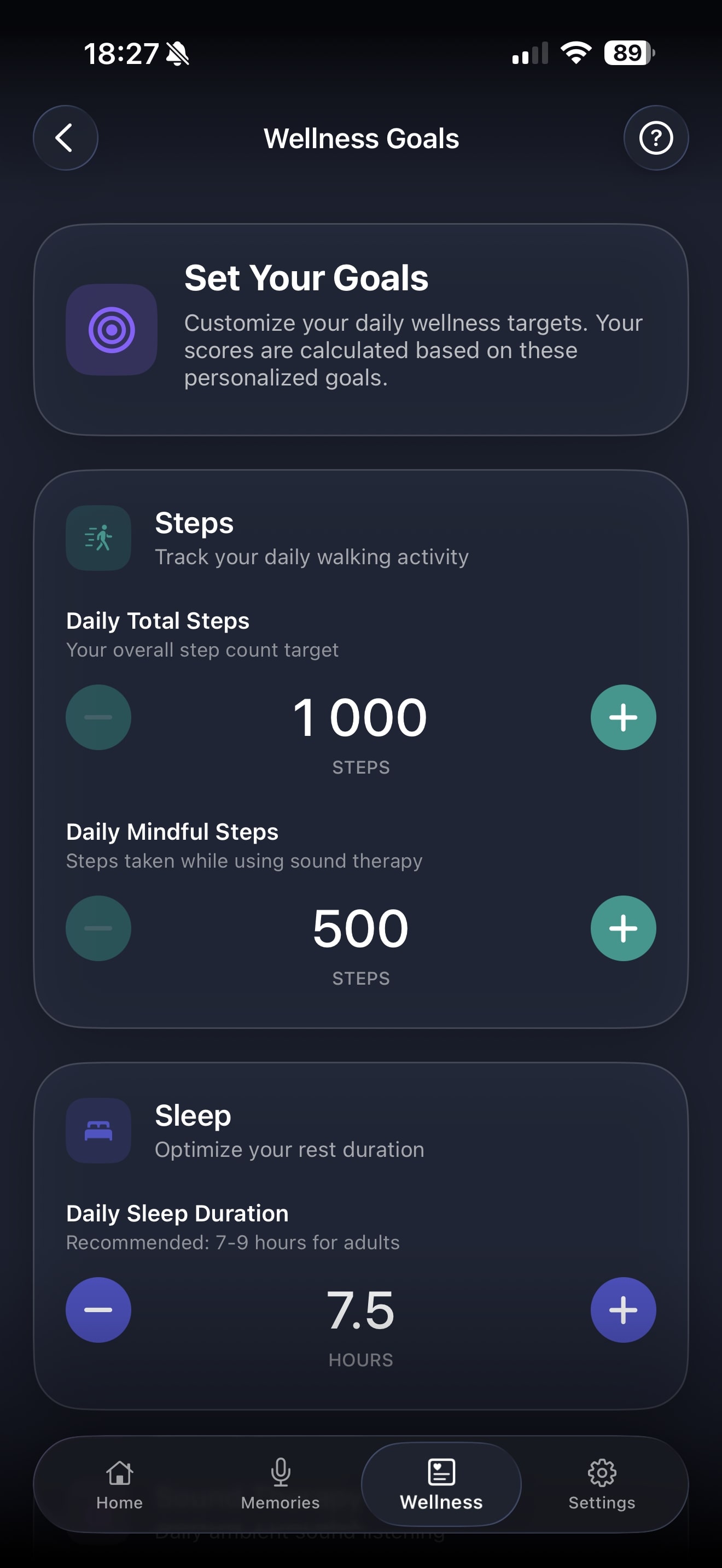Decrease Daily Total Steps goal
722x1568 pixels.
pyautogui.click(x=98, y=717)
